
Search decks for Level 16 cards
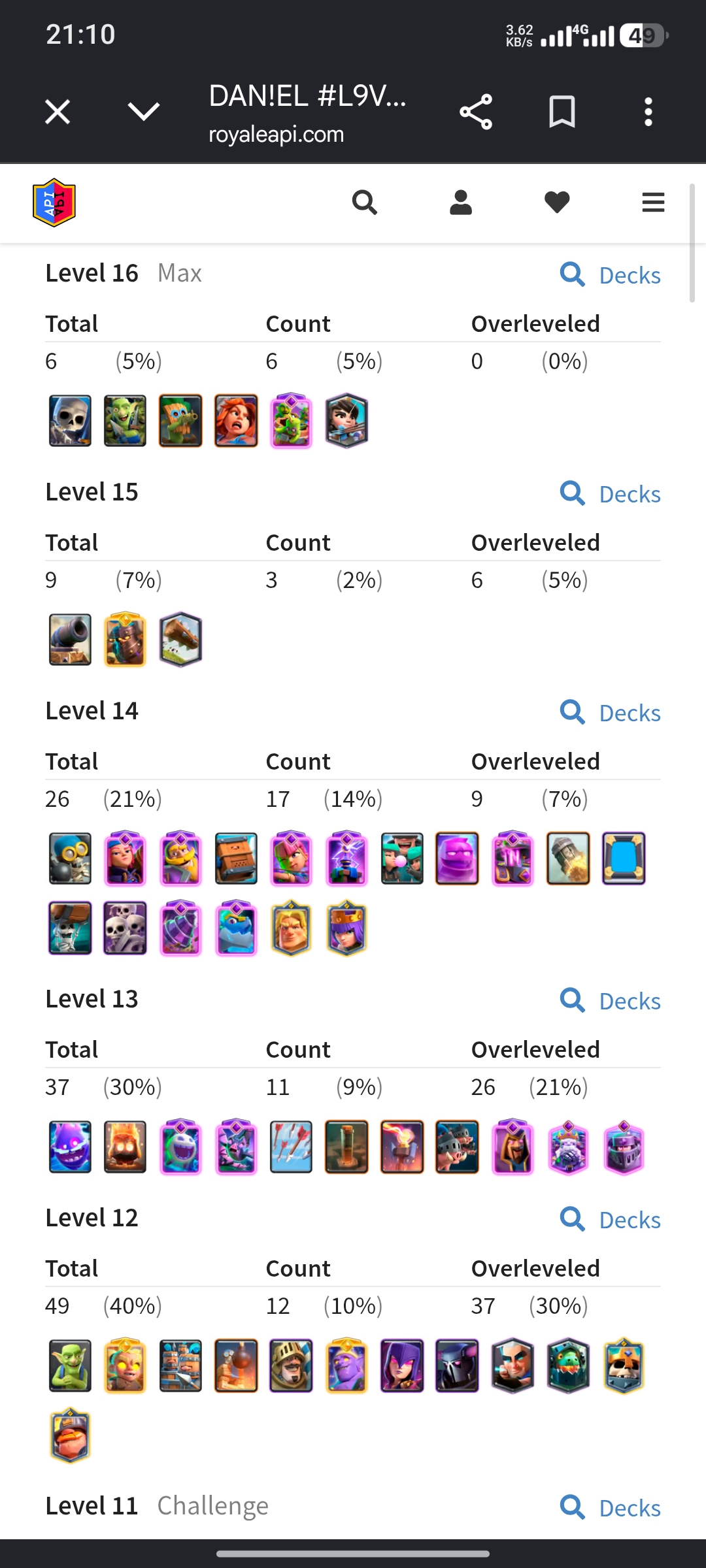[611, 275]
